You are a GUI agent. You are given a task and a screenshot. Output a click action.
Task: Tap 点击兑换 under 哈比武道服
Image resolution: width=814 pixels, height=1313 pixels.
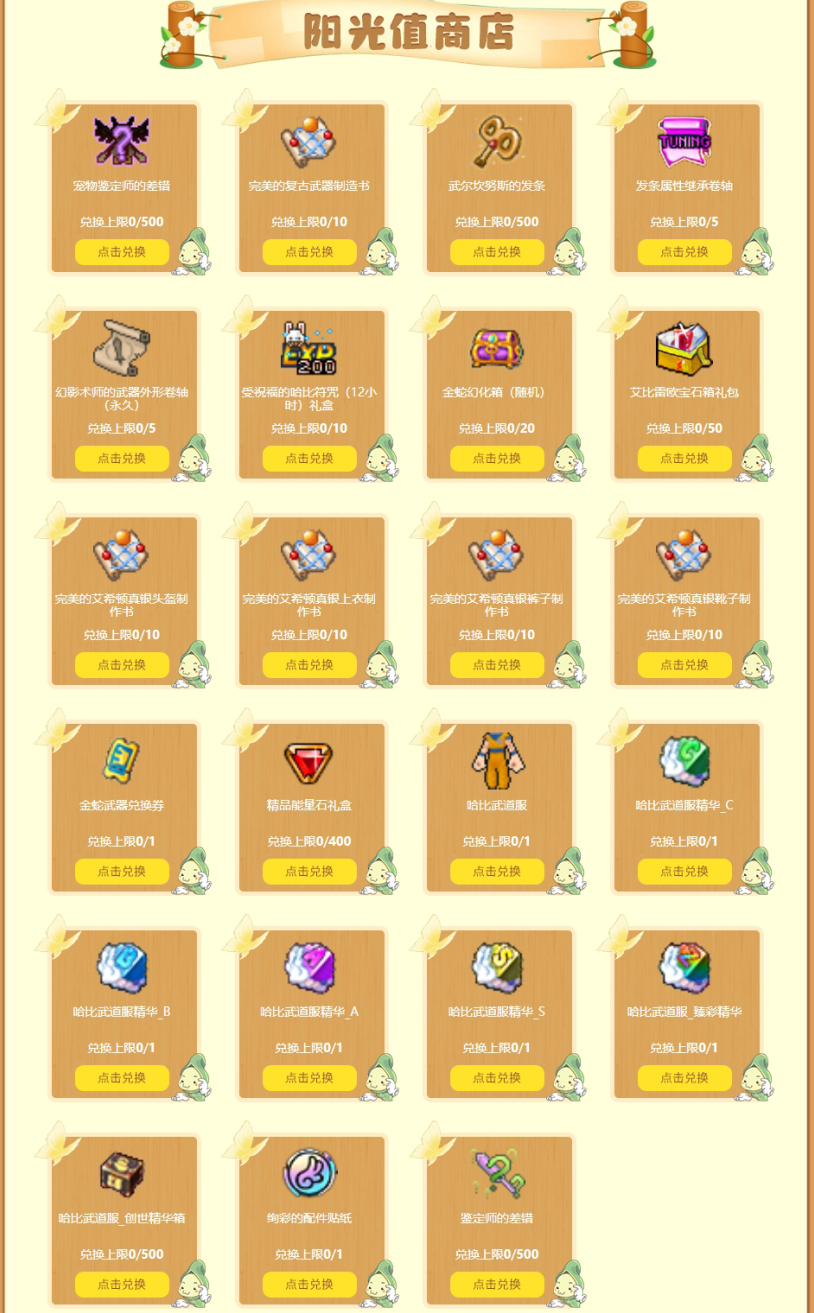(497, 871)
